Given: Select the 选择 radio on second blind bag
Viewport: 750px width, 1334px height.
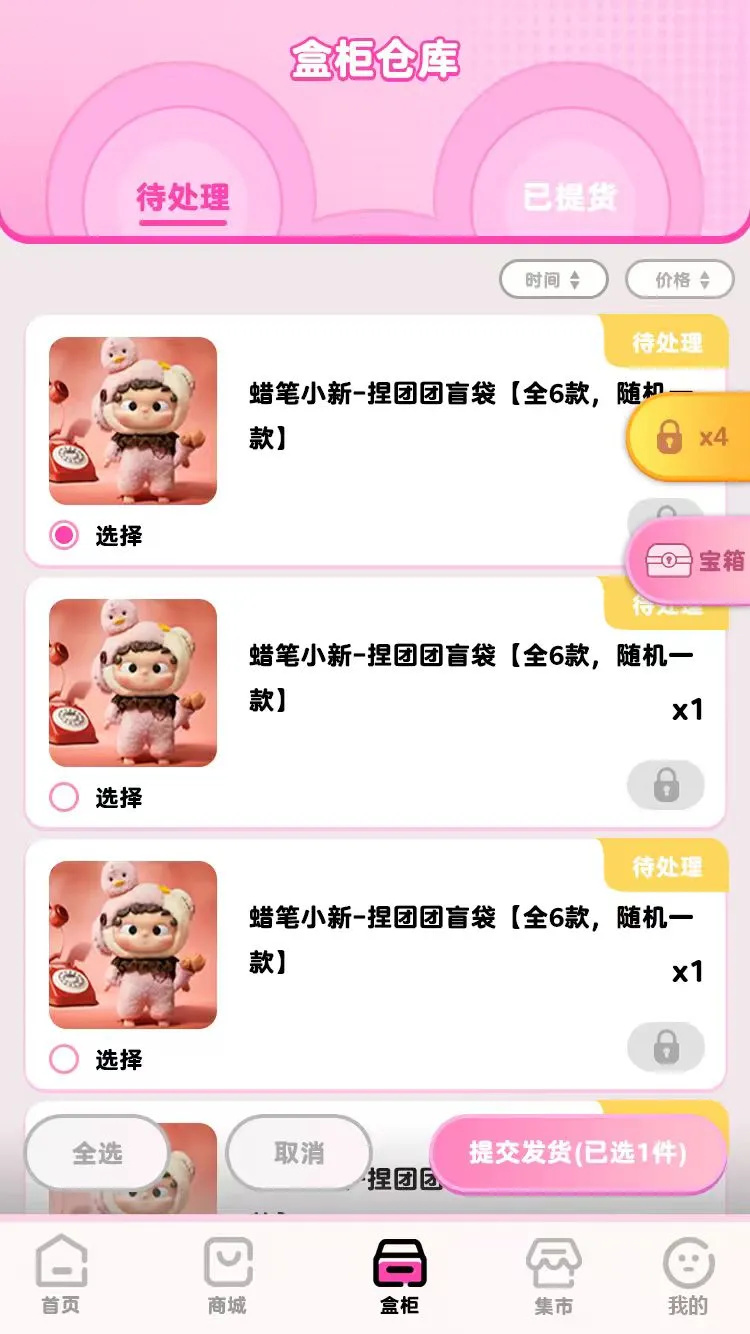Looking at the screenshot, I should 63,798.
